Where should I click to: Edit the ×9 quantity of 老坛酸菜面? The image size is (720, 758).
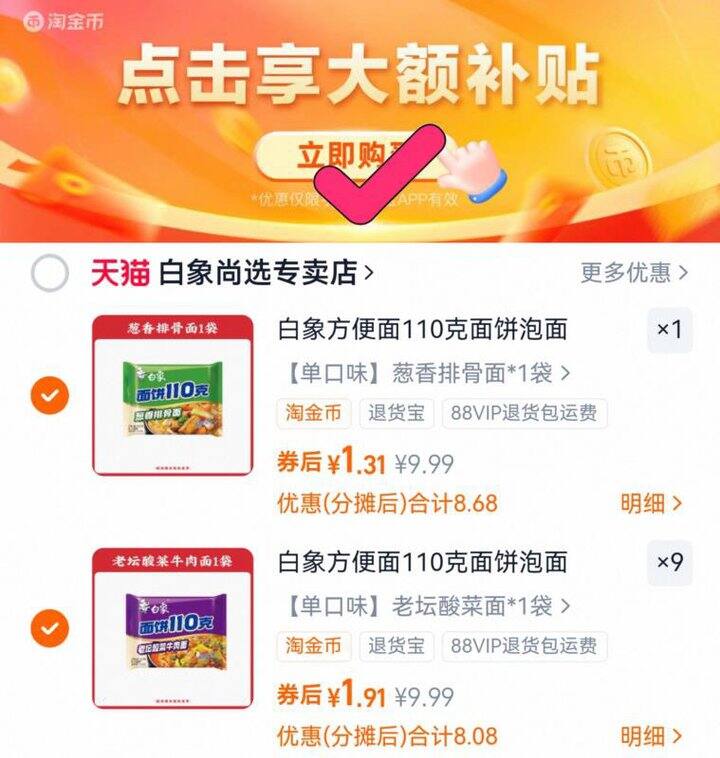(x=669, y=563)
